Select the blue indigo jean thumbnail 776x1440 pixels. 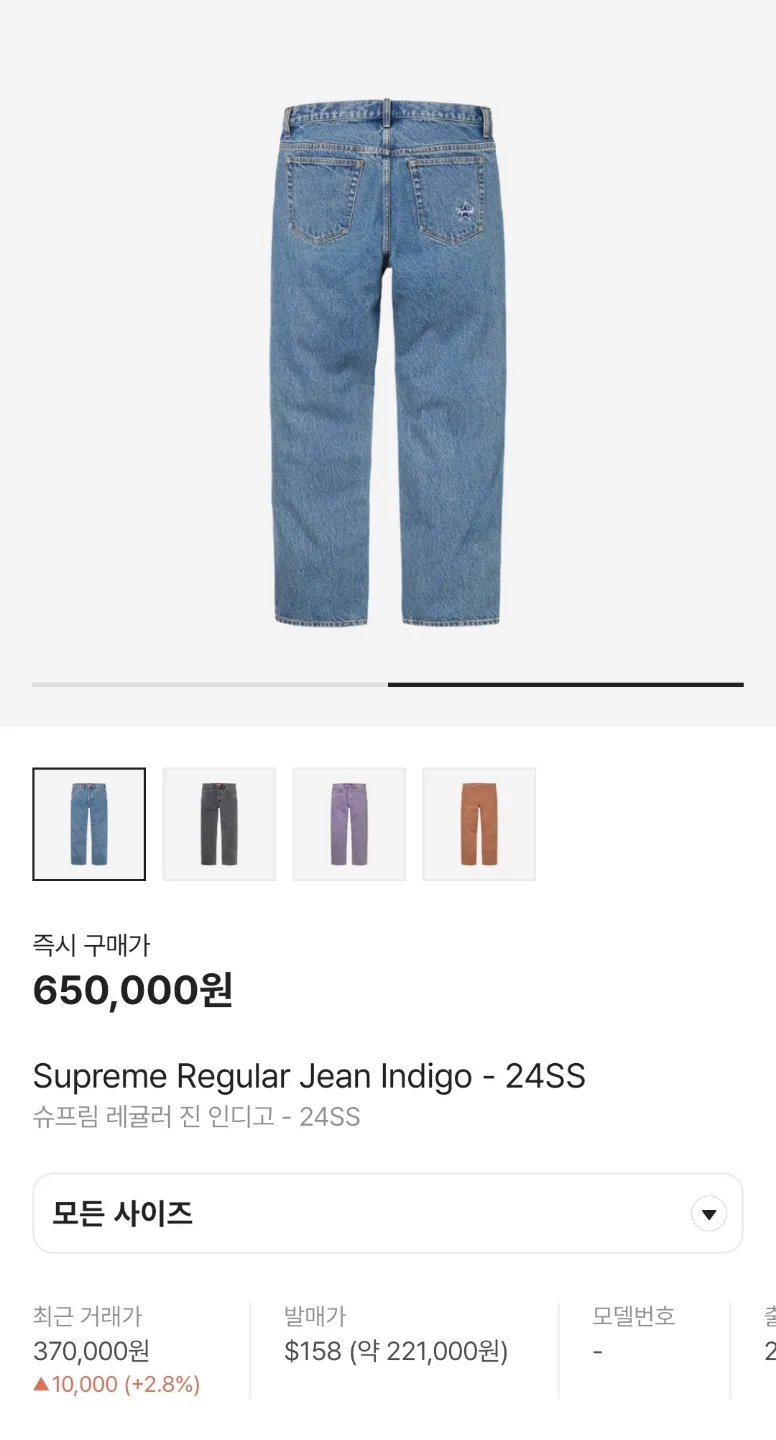(x=89, y=824)
